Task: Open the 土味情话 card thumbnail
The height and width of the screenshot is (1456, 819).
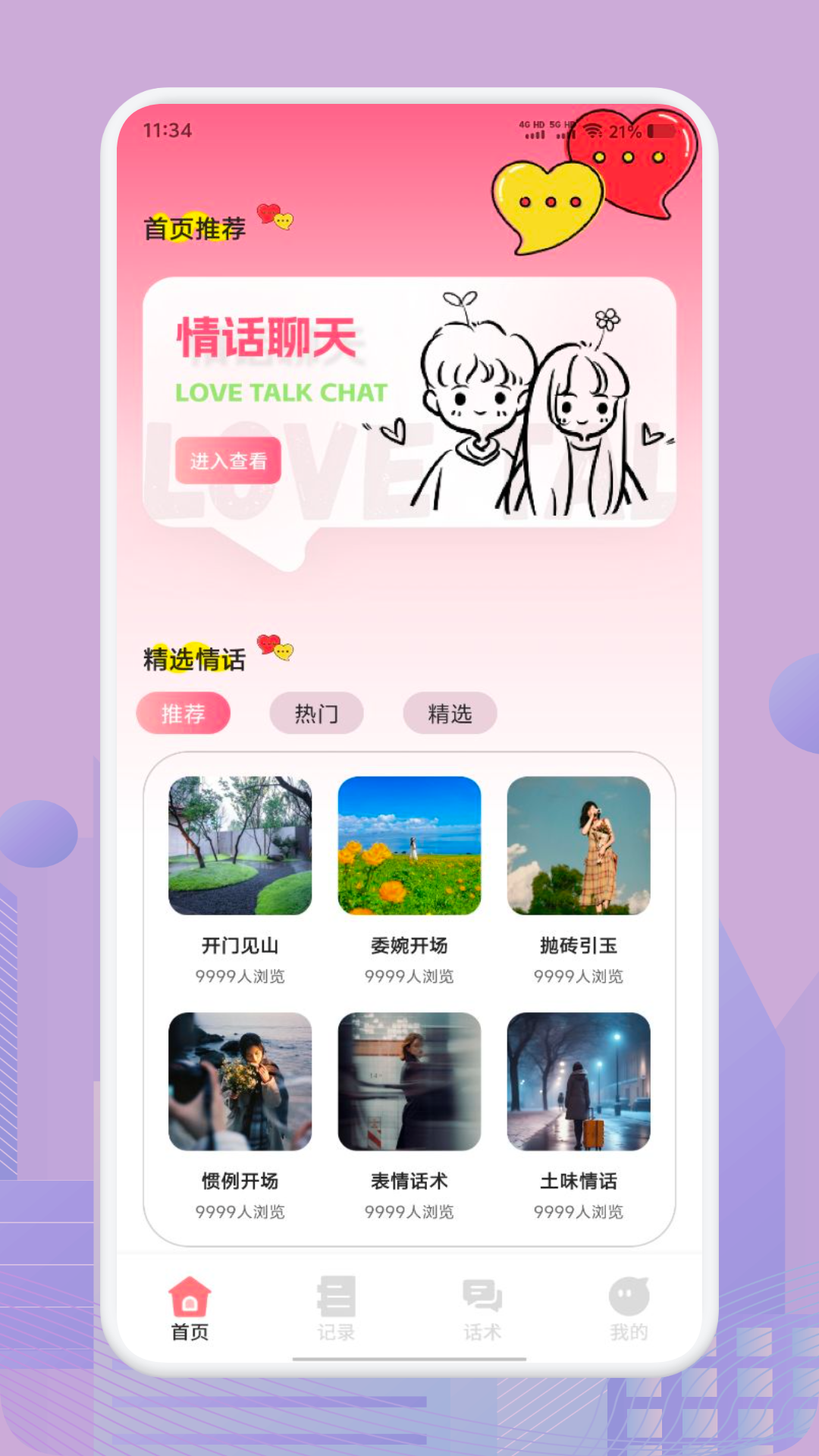Action: coord(579,1083)
